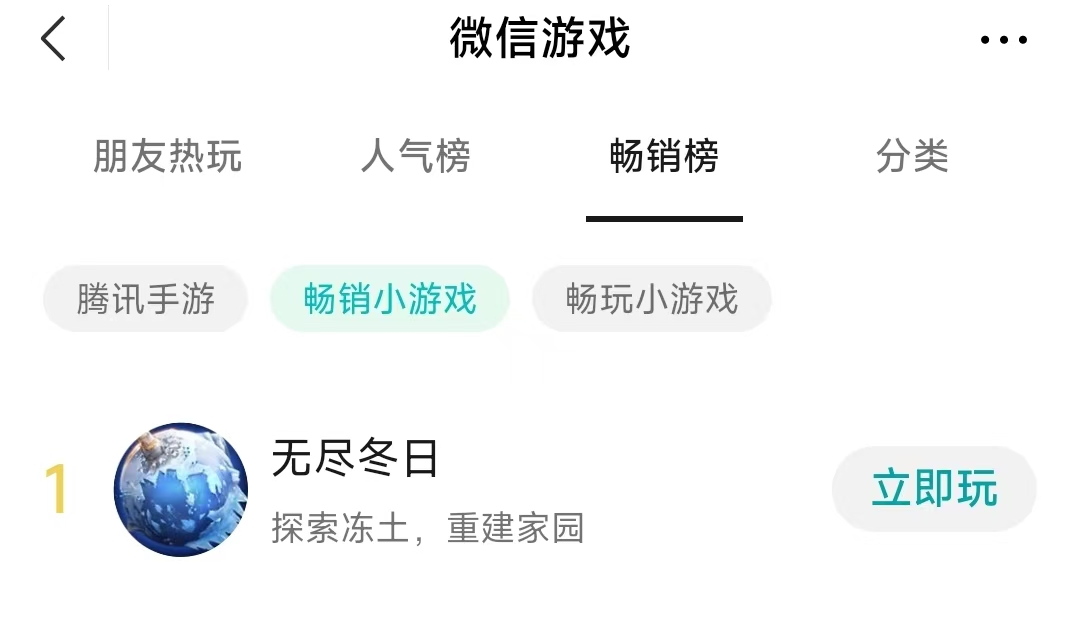Switch to the 朋友热玩 tab
The image size is (1080, 630).
pos(167,157)
